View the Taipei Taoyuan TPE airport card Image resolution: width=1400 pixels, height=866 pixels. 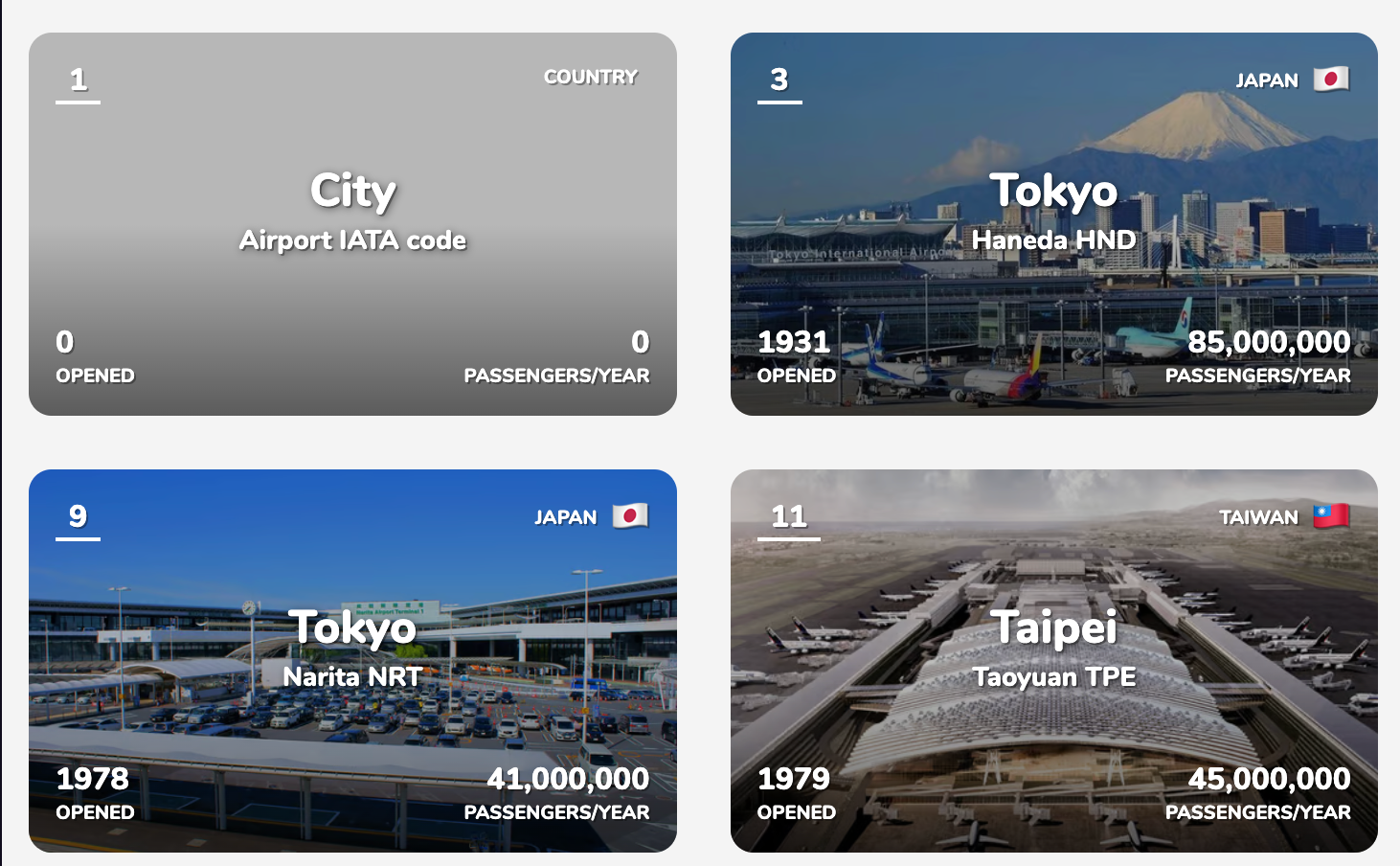[1053, 661]
